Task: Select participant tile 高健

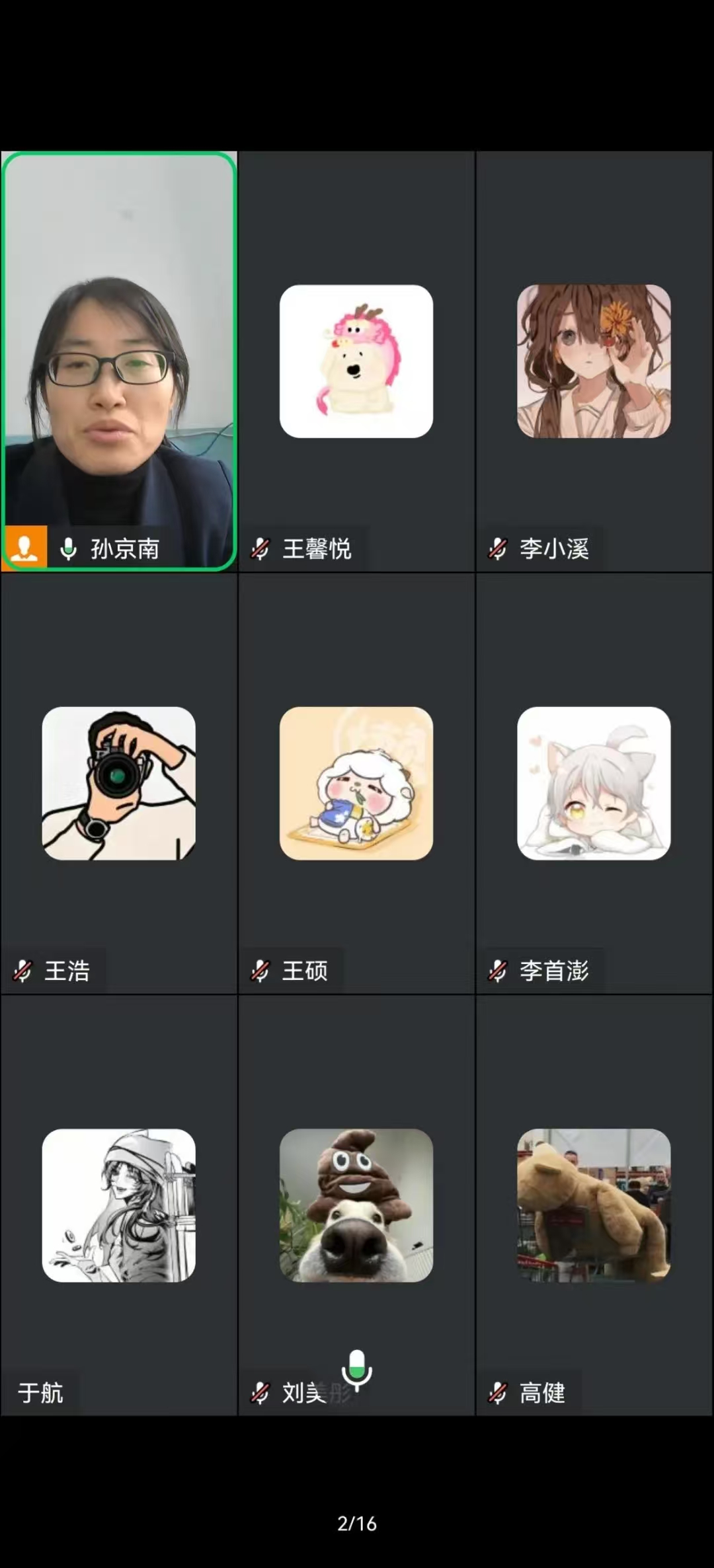Action: coord(594,1205)
